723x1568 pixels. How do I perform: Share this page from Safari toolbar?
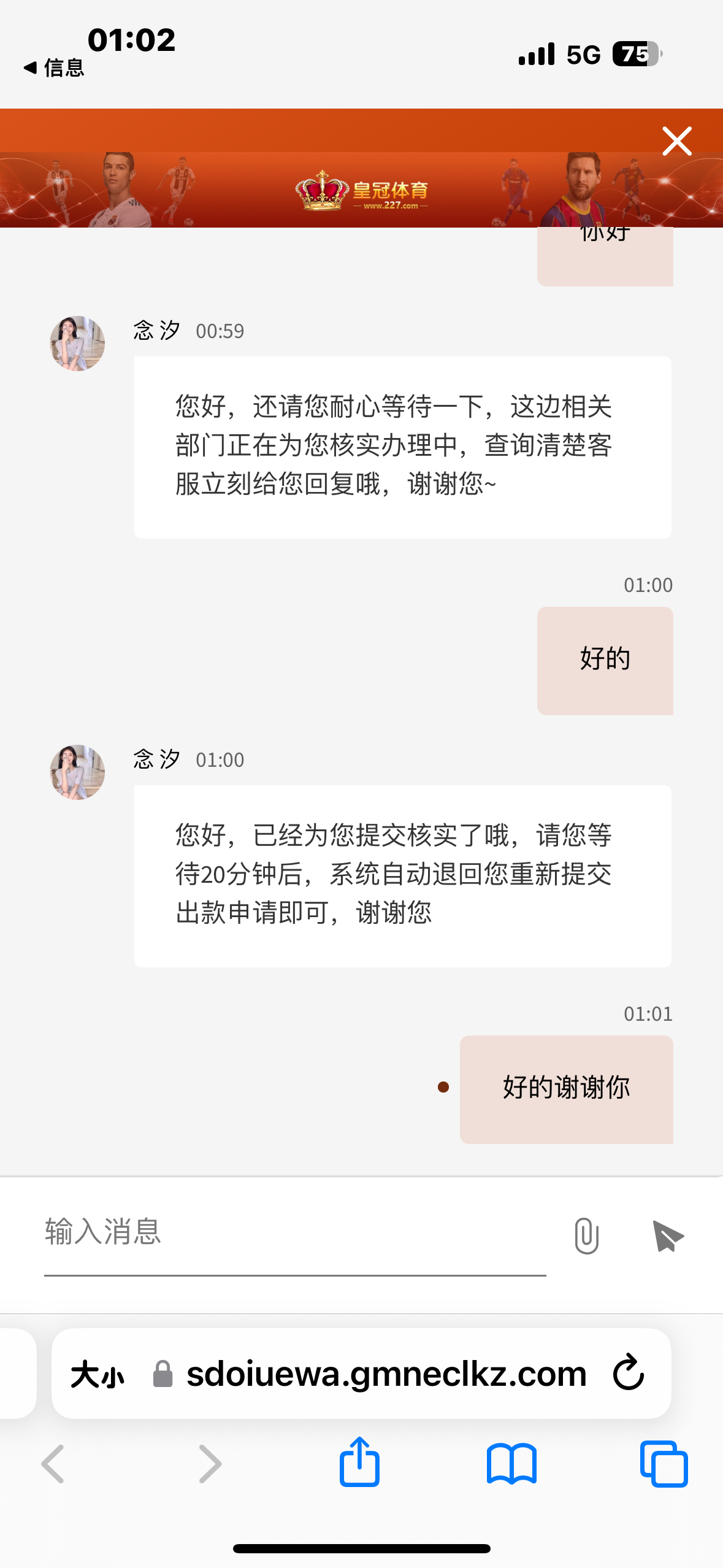(x=360, y=1462)
